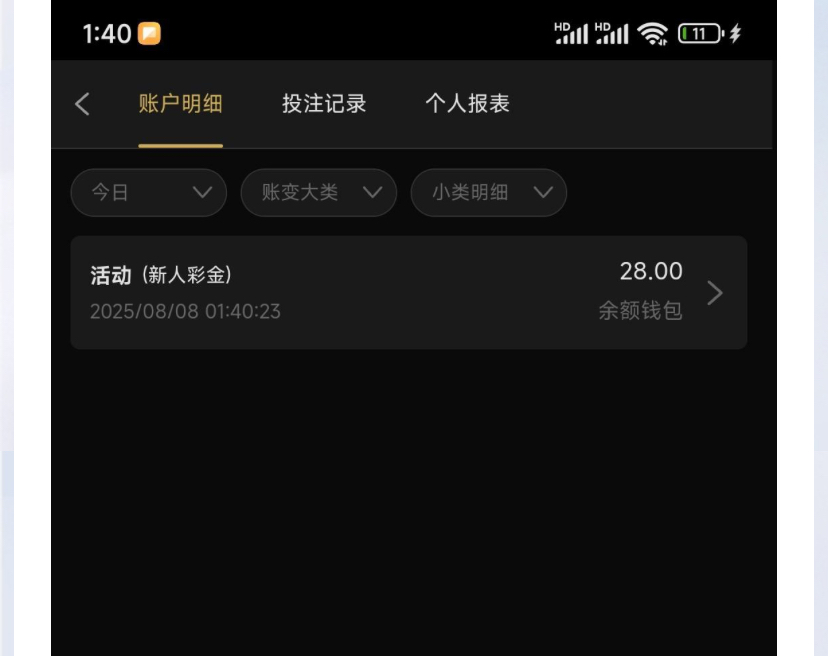828x656 pixels.
Task: Switch to the 投注记录 tab
Action: coord(324,104)
